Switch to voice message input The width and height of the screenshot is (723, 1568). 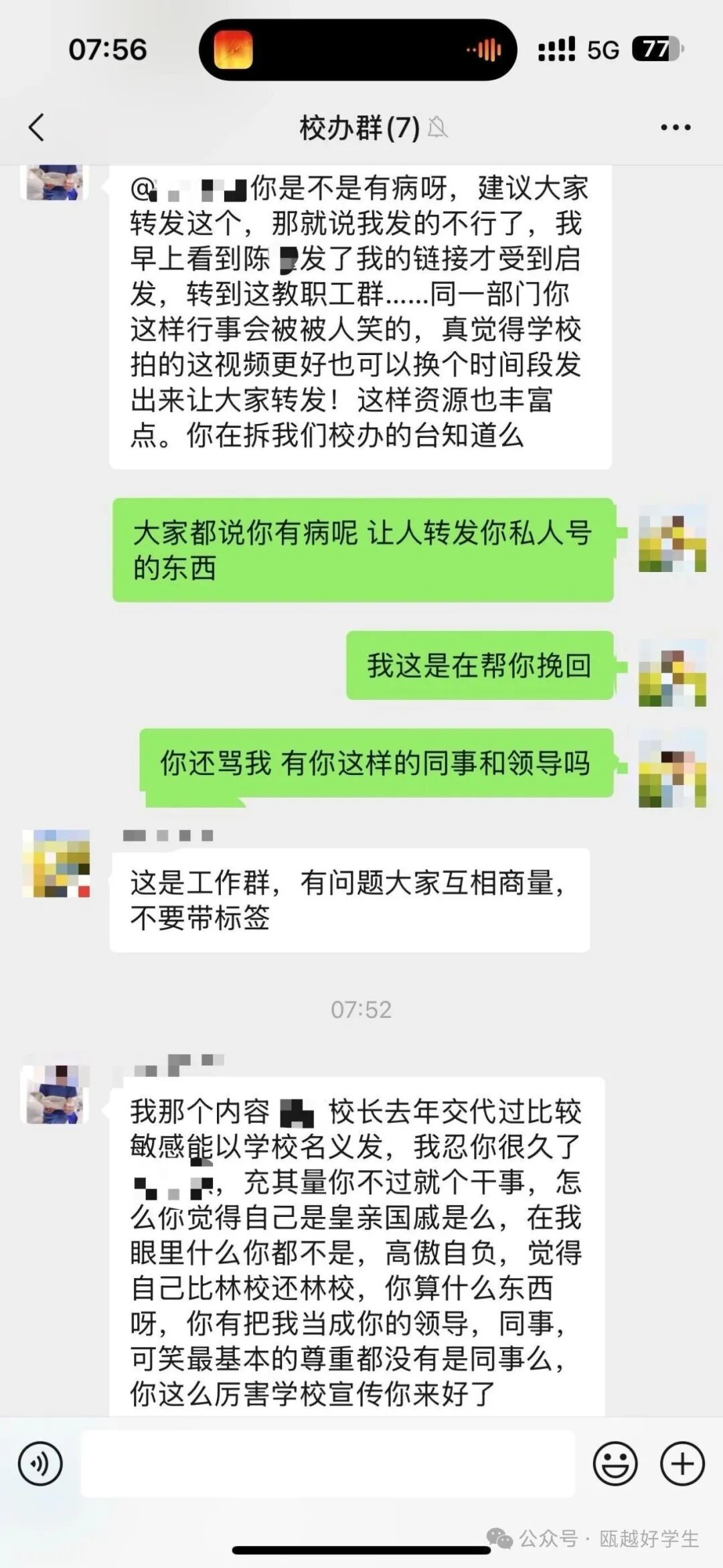pyautogui.click(x=40, y=1464)
